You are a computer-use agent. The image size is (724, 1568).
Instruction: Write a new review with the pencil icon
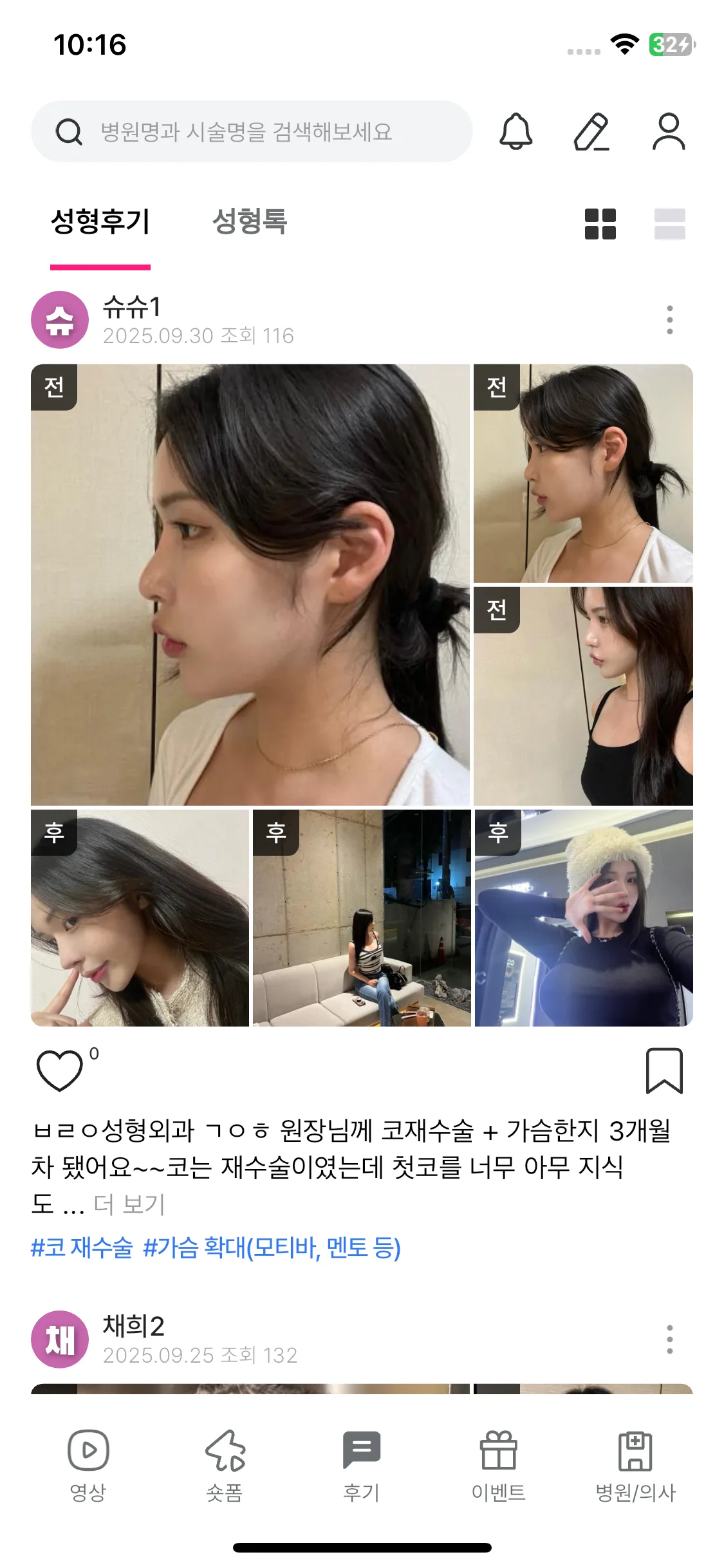click(591, 131)
